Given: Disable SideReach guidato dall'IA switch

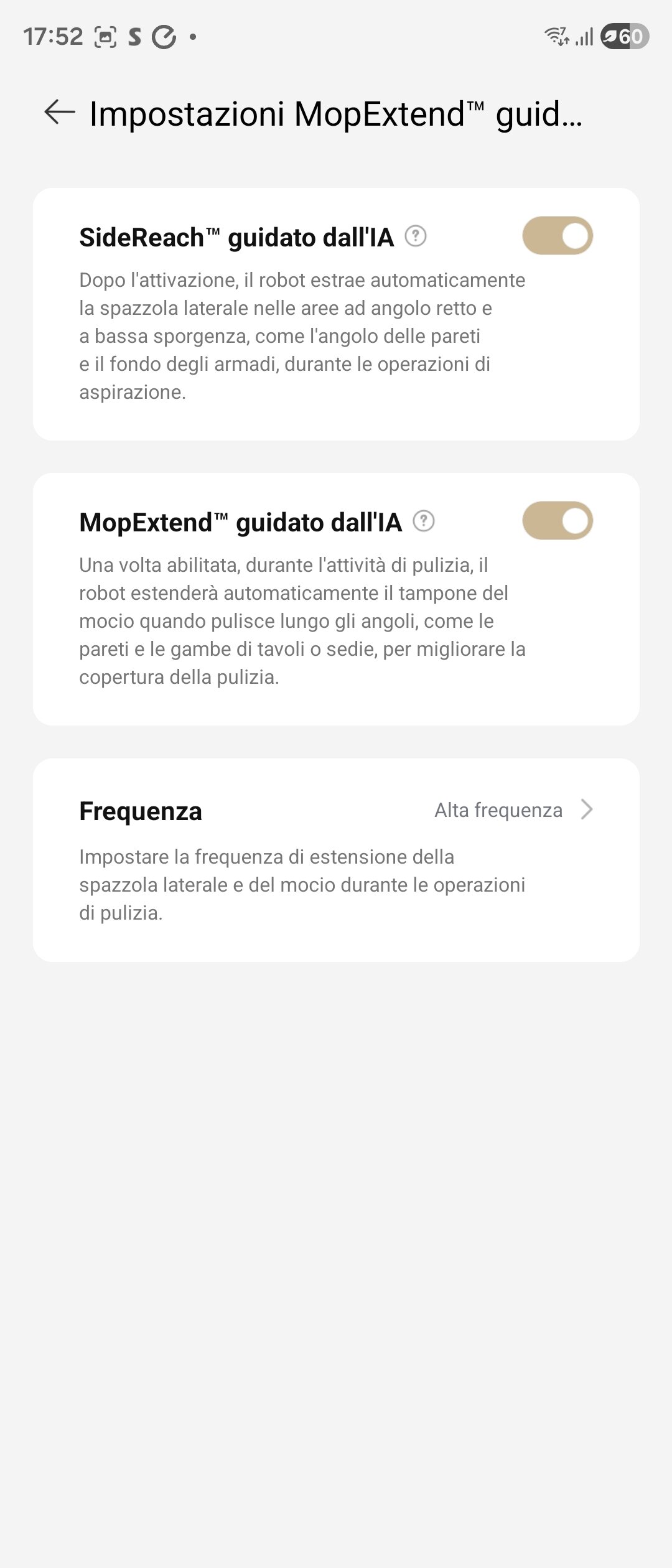Looking at the screenshot, I should click(557, 236).
